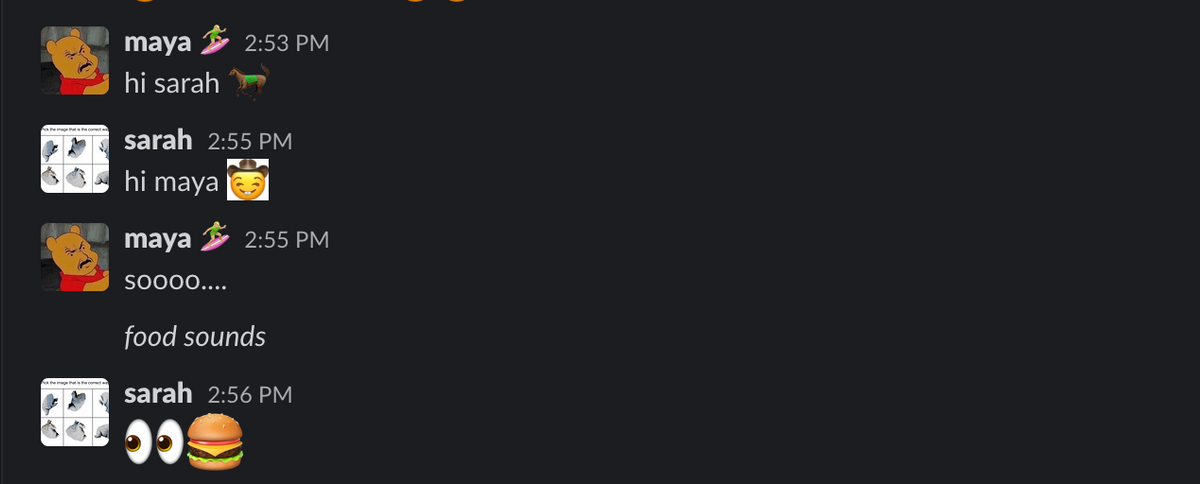
Task: Tap the 2:53 PM timestamp on maya's message
Action: pos(286,43)
